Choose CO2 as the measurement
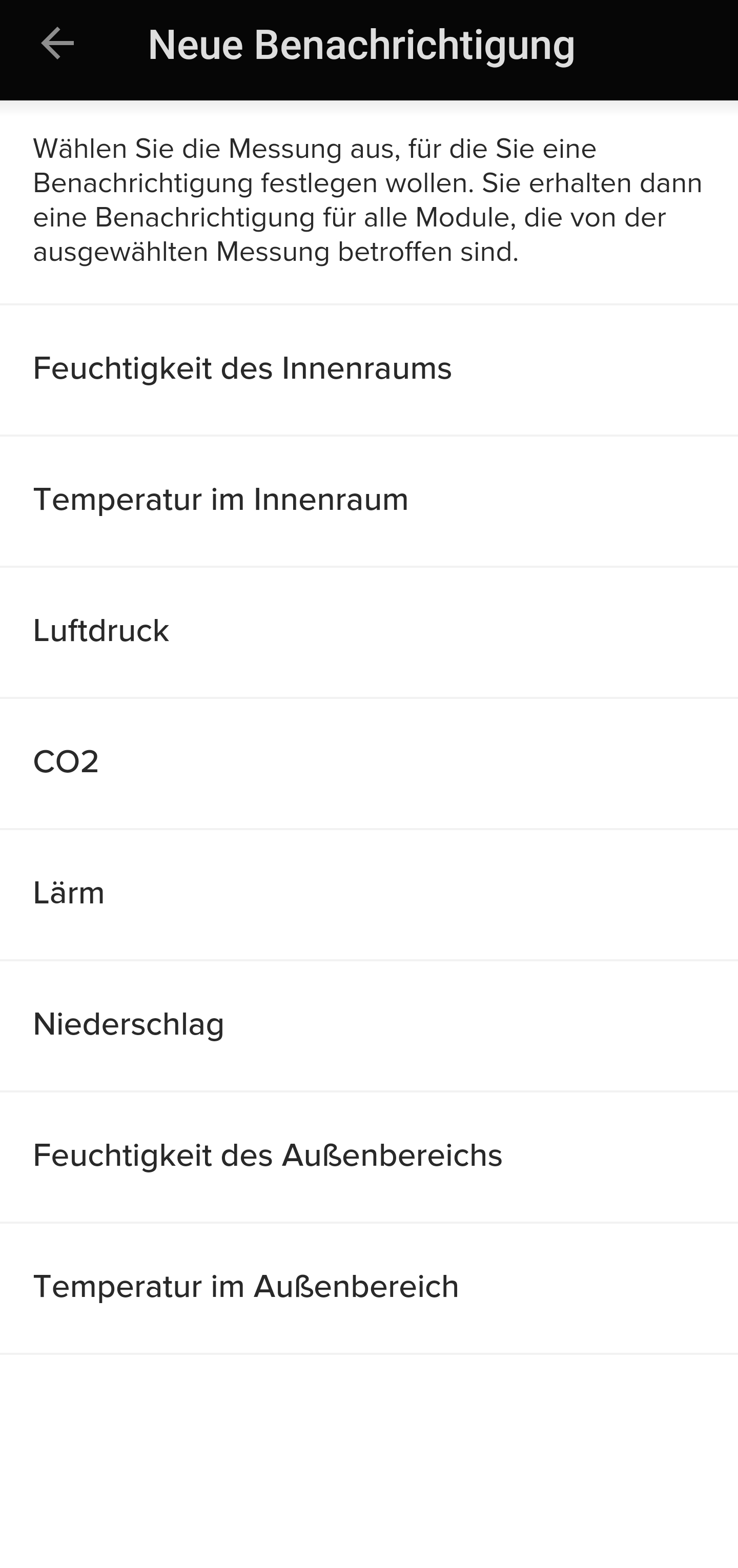Screen dimensions: 738x1568 coord(67,761)
